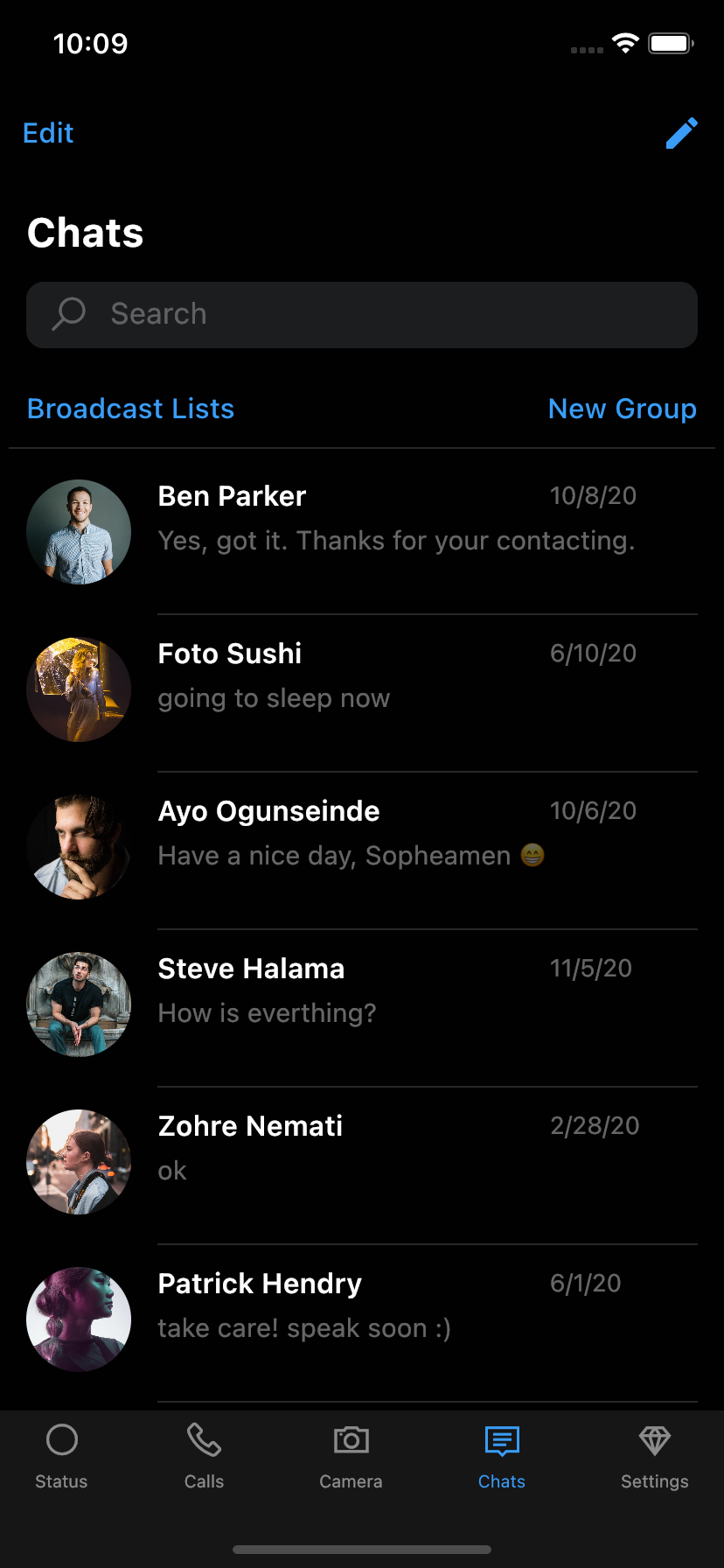Open the Chats tab
The width and height of the screenshot is (724, 1568).
click(501, 1457)
